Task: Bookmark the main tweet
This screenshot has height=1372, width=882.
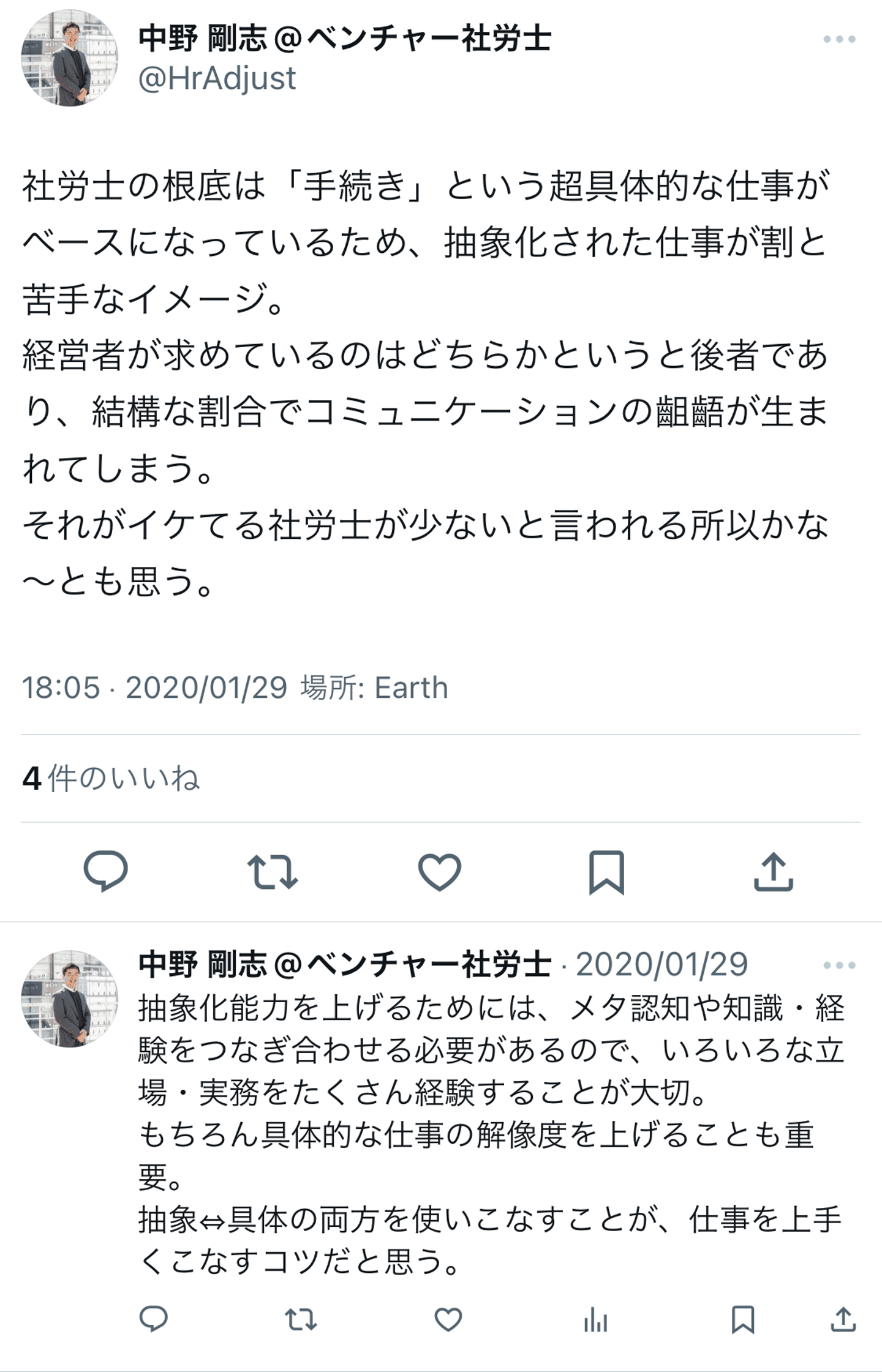Action: [x=606, y=872]
